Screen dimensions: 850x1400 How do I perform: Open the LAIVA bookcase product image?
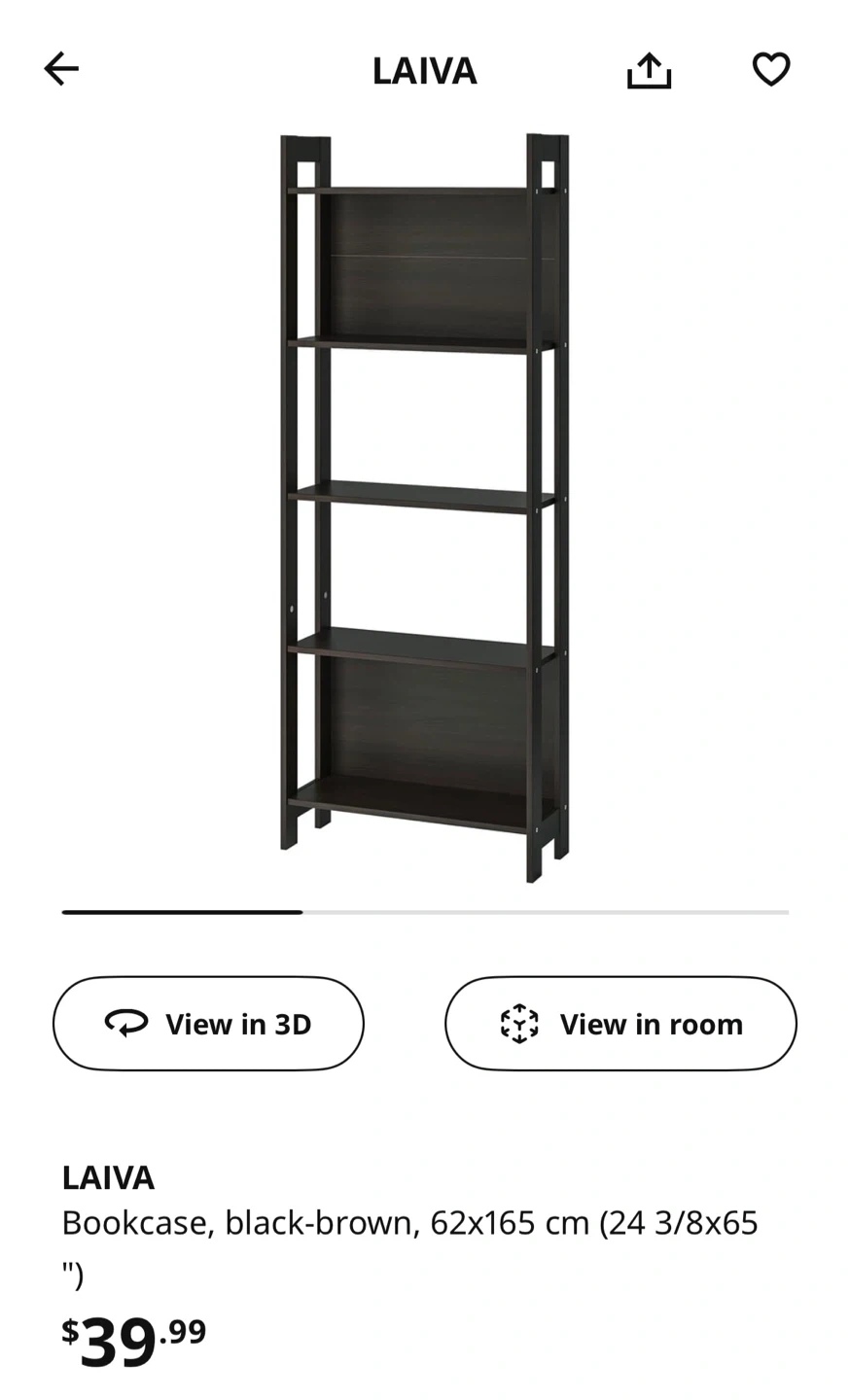tap(424, 508)
